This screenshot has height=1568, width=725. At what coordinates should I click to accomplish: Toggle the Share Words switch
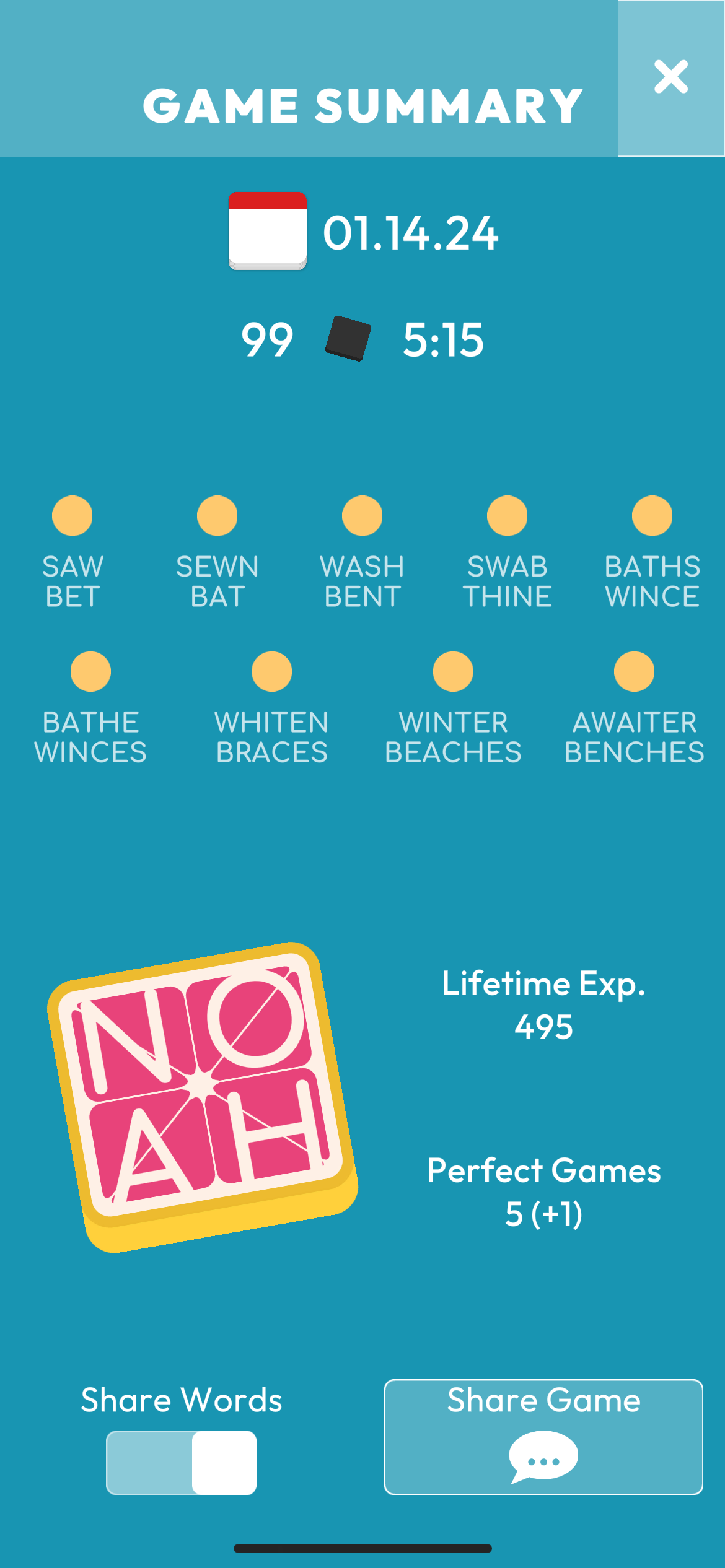[181, 1462]
